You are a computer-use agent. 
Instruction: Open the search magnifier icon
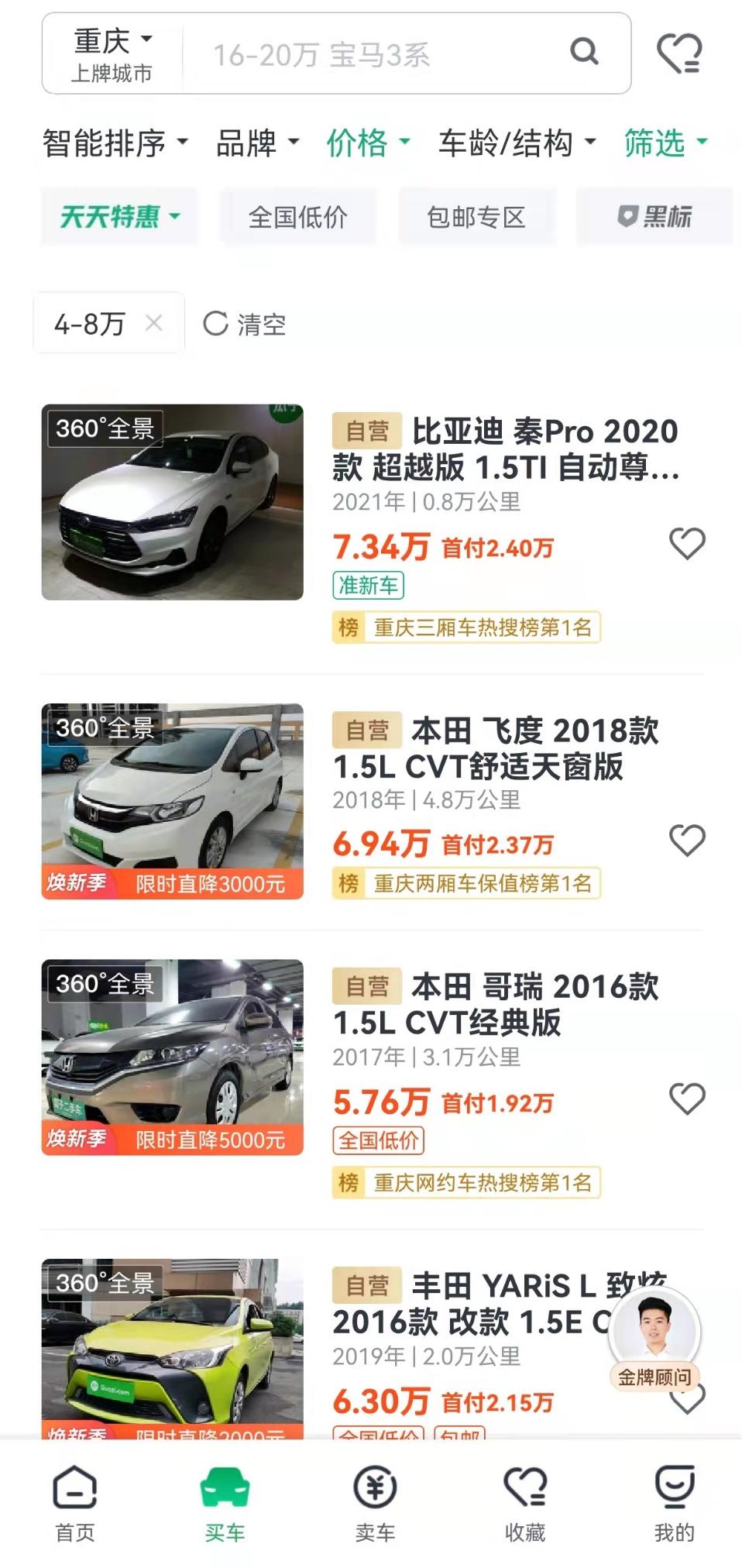(585, 53)
